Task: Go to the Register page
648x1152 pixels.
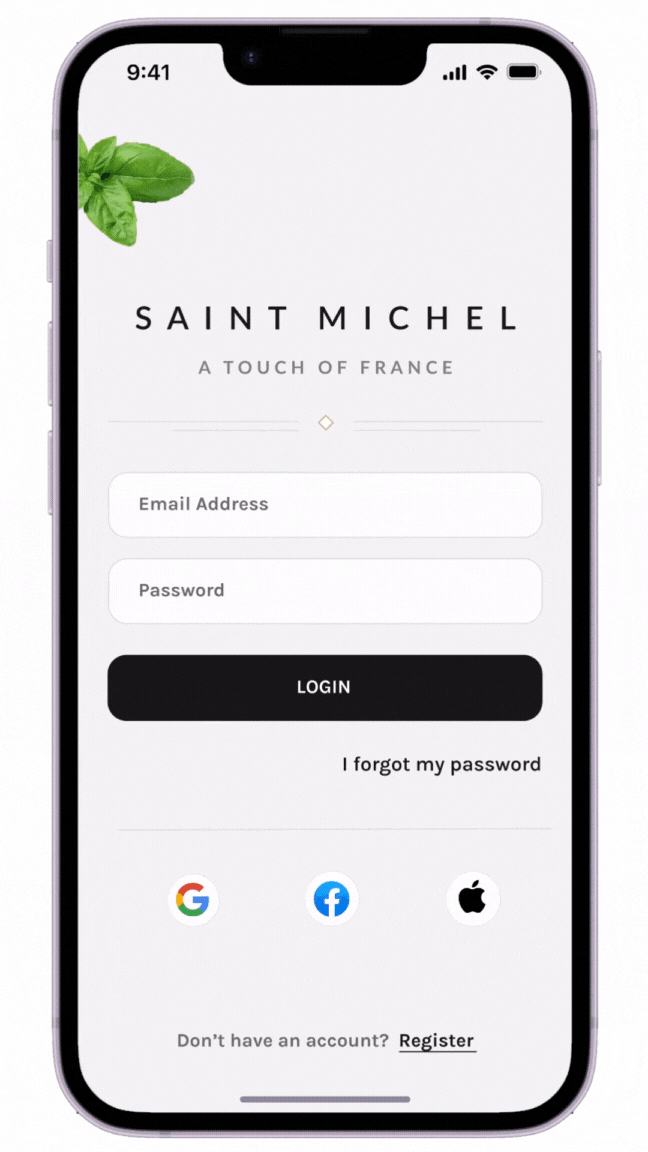Action: (x=437, y=1041)
